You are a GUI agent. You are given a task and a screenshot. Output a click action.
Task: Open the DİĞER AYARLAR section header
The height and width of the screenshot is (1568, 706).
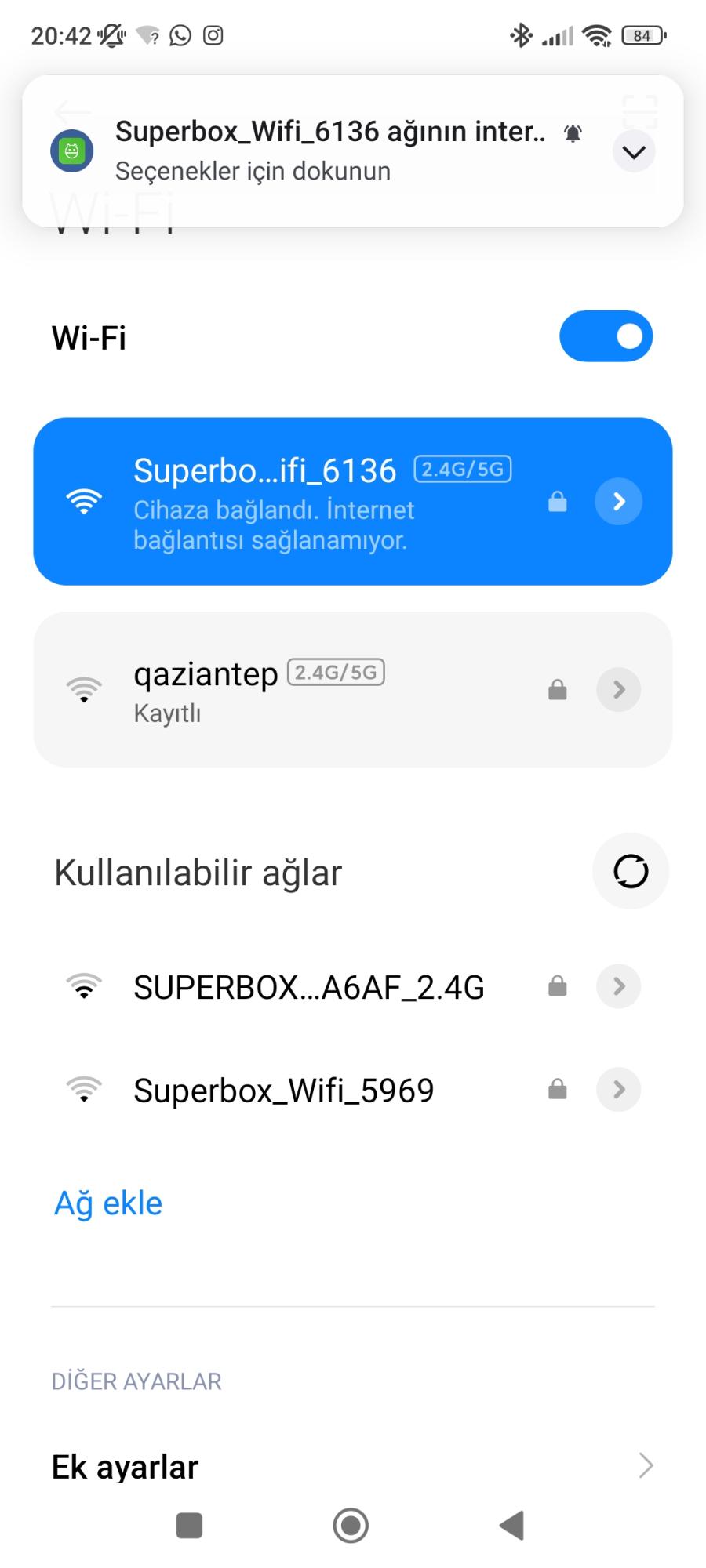[135, 1381]
